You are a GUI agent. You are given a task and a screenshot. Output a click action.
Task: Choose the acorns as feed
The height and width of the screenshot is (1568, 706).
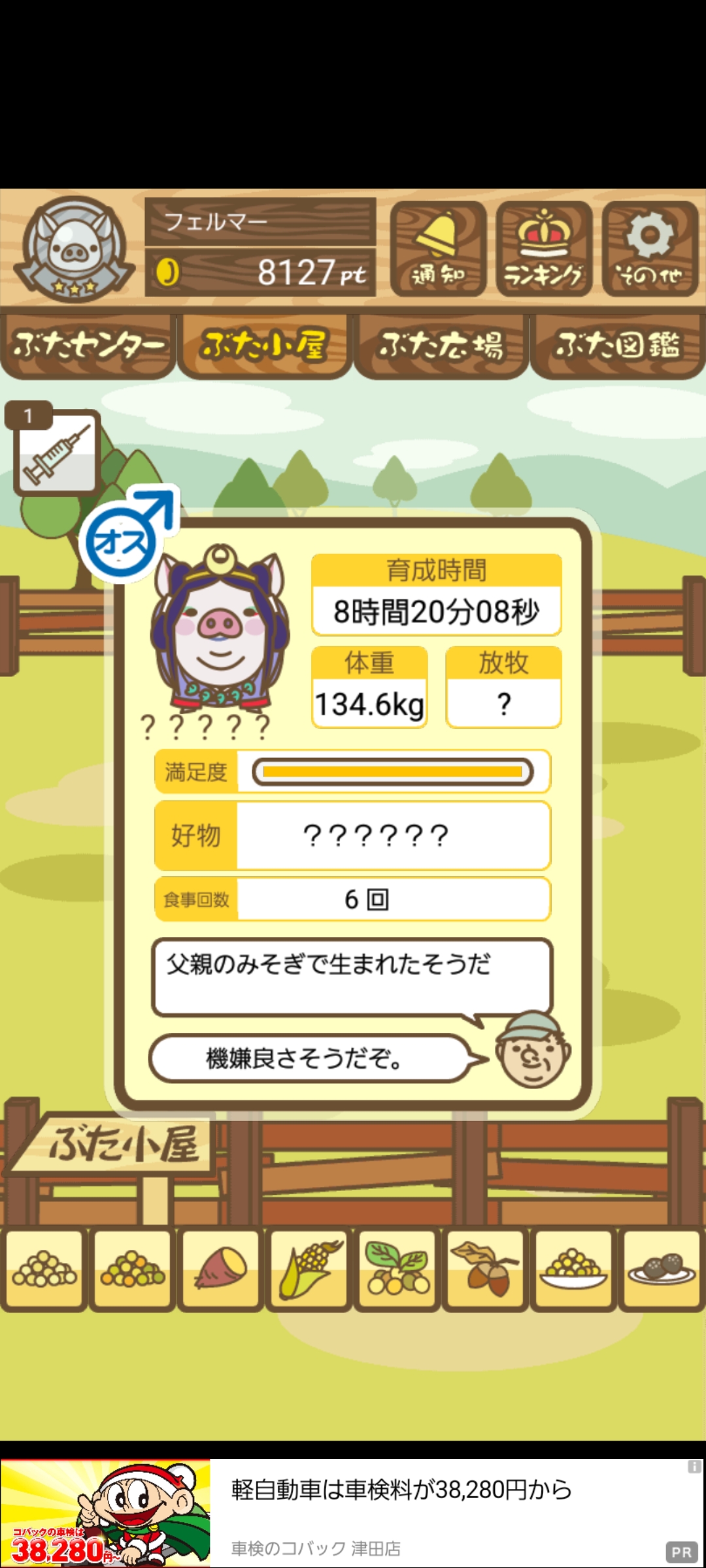click(x=485, y=1270)
